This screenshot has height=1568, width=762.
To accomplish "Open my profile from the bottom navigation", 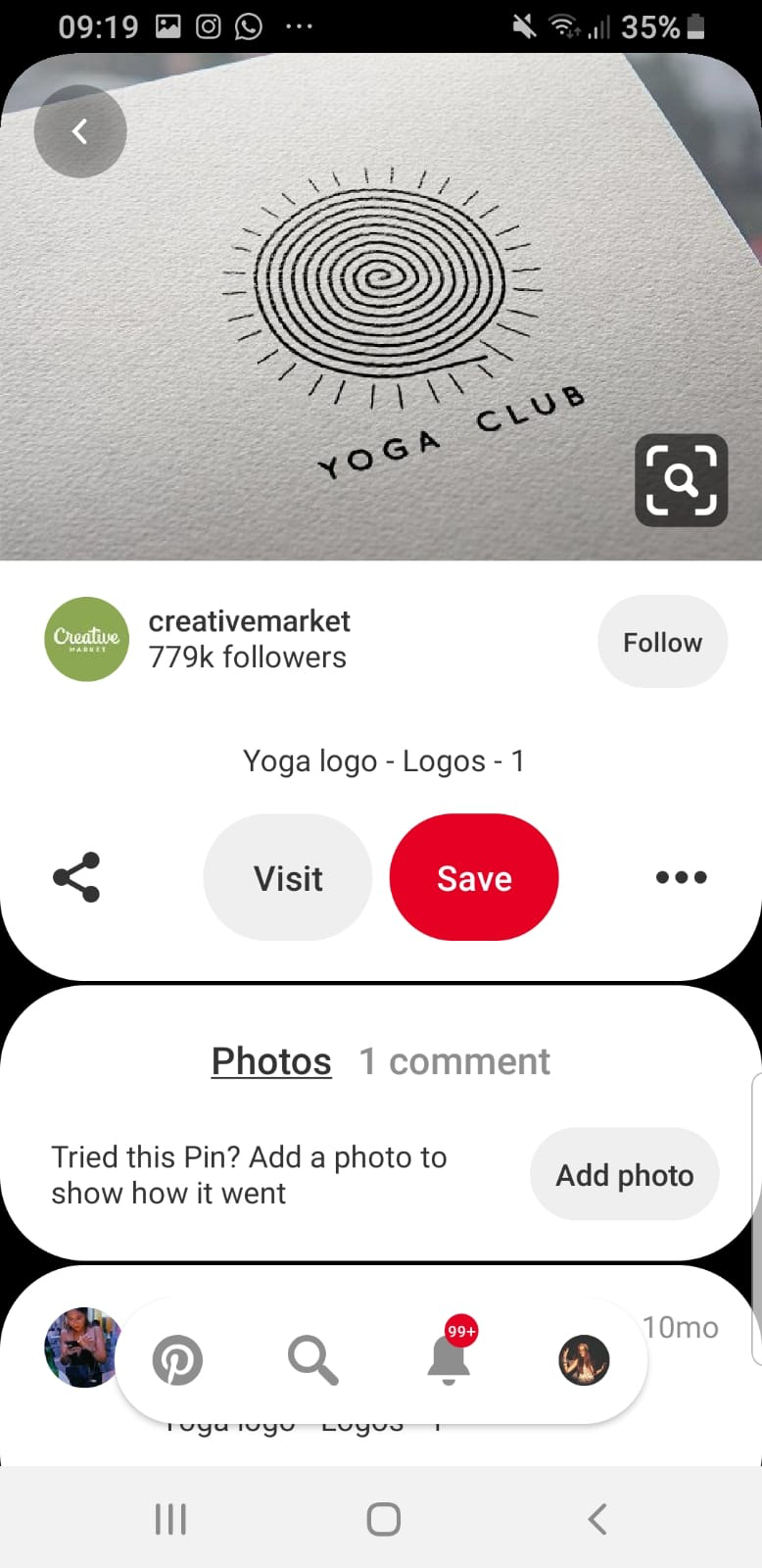I will pos(584,1360).
